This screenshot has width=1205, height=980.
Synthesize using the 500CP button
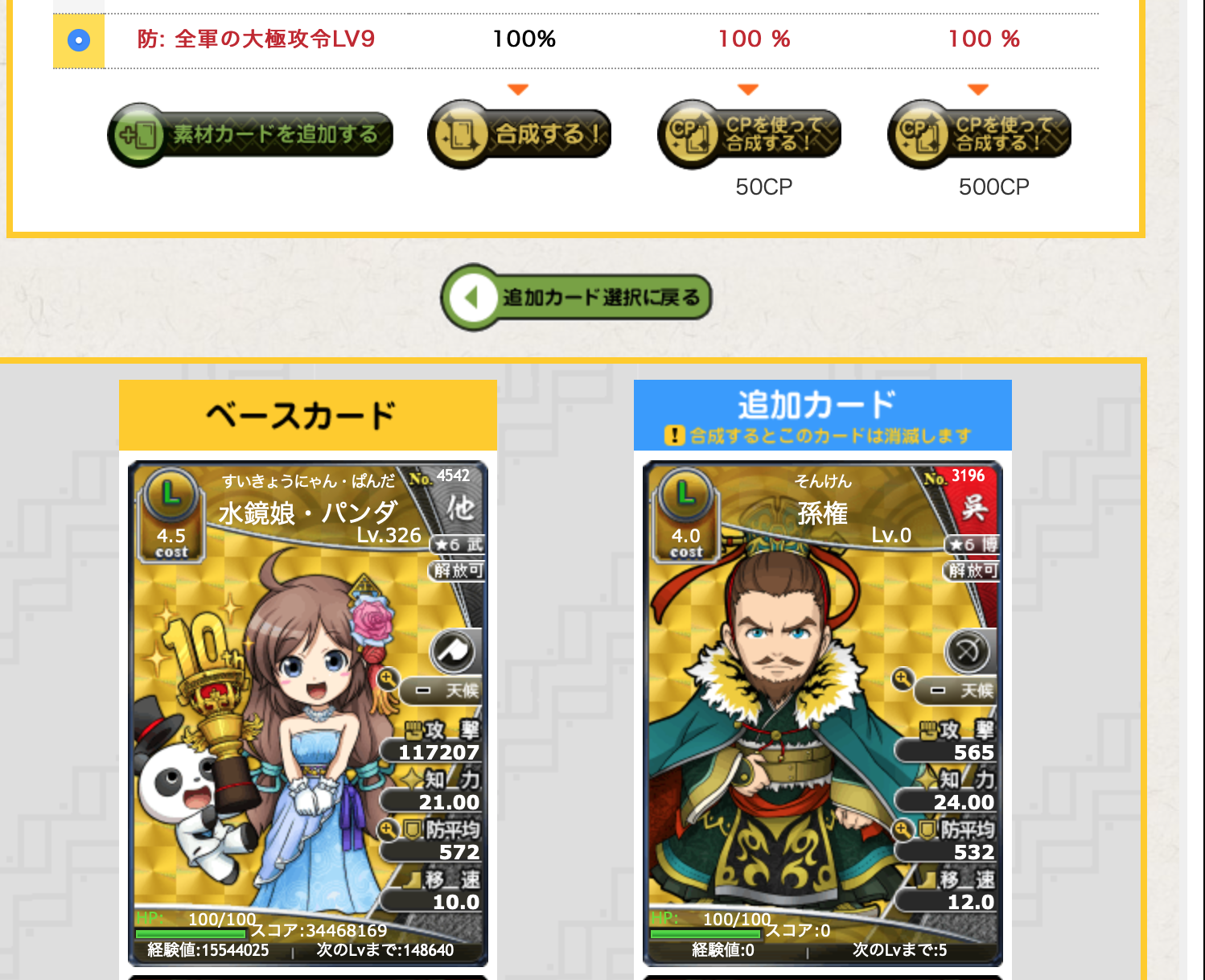click(x=979, y=134)
